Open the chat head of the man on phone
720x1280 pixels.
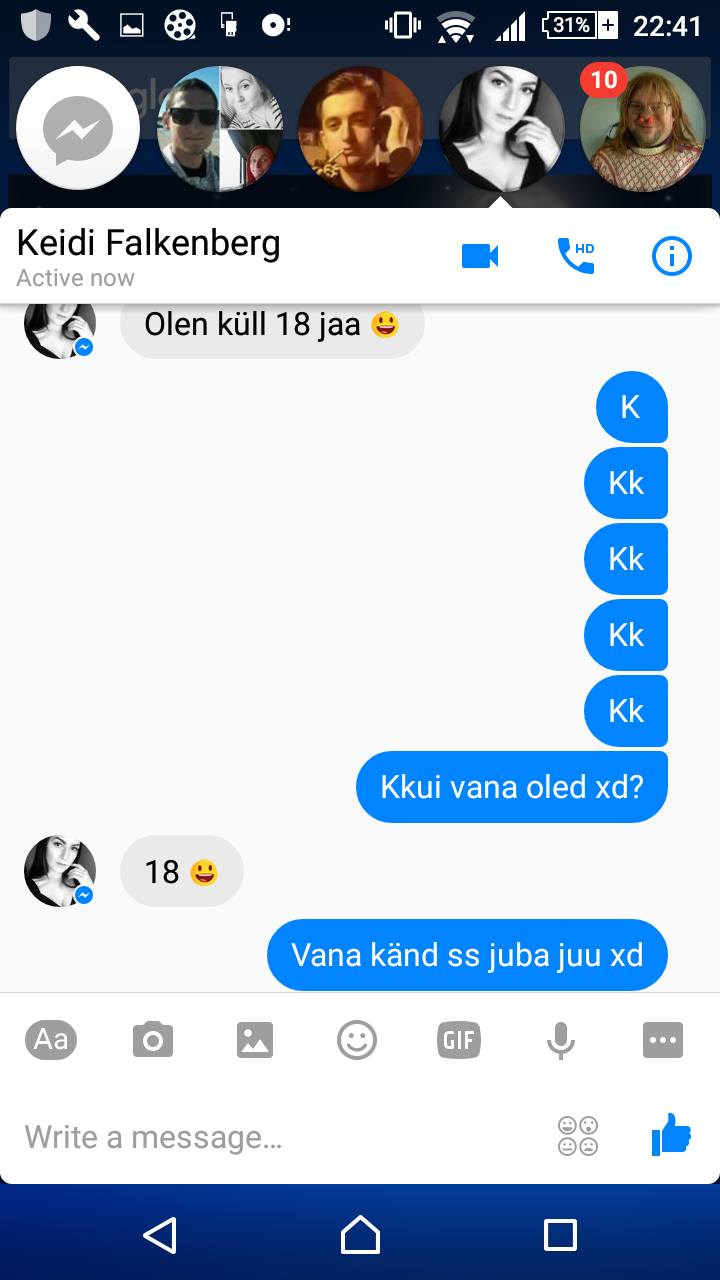click(x=361, y=128)
